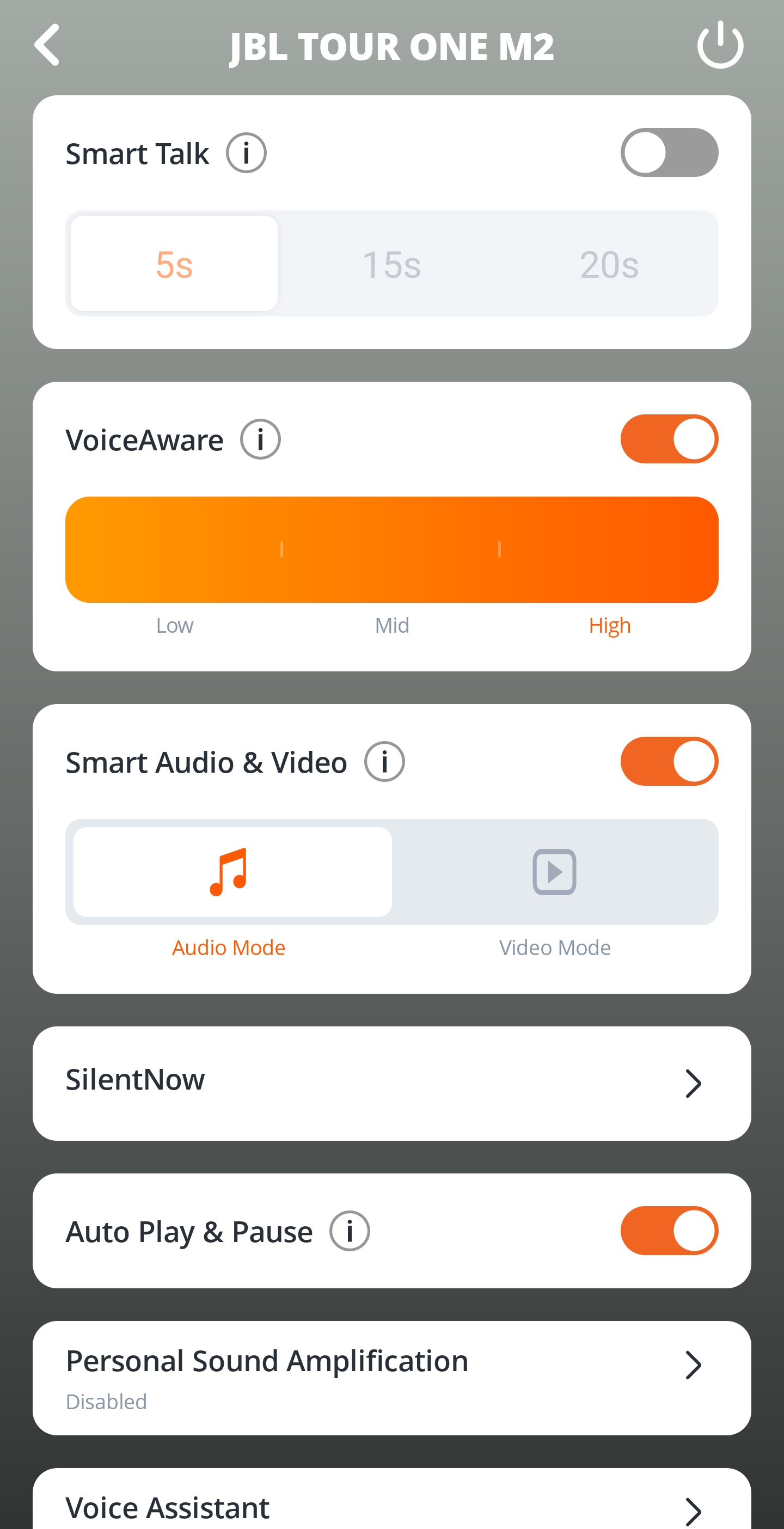Choose the 15s Smart Talk duration
The height and width of the screenshot is (1529, 784).
391,264
